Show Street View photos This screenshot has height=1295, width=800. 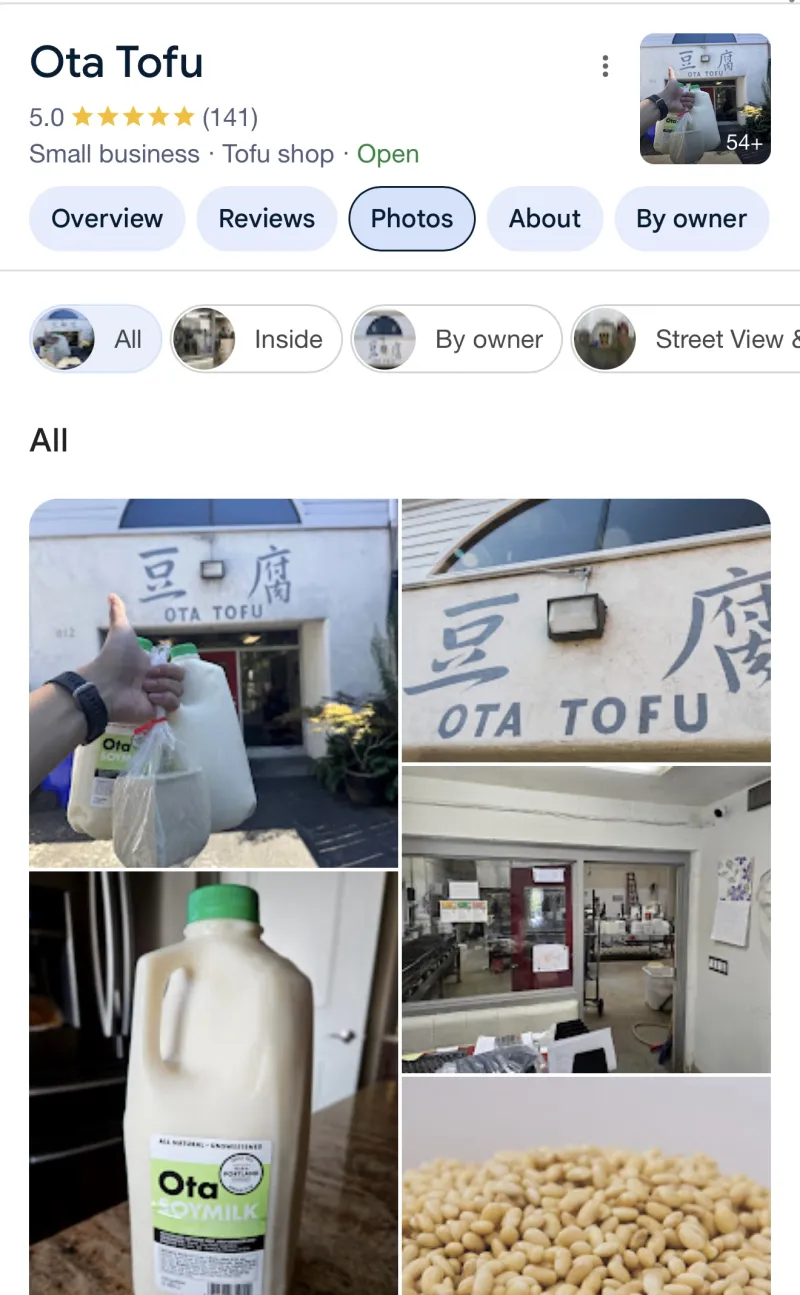(x=690, y=339)
